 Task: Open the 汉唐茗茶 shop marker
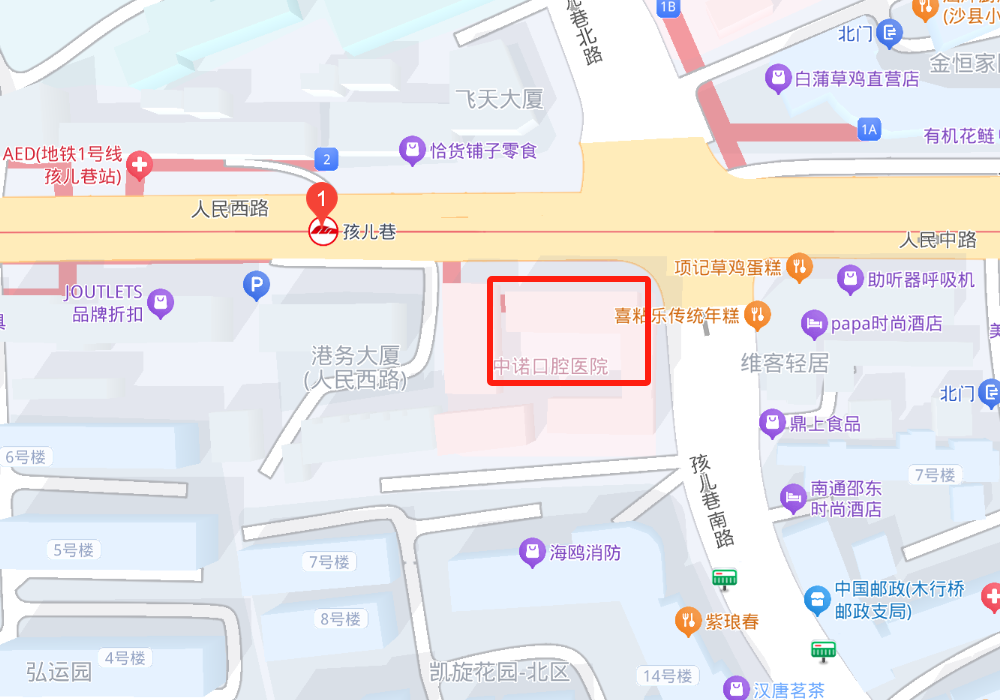click(736, 689)
